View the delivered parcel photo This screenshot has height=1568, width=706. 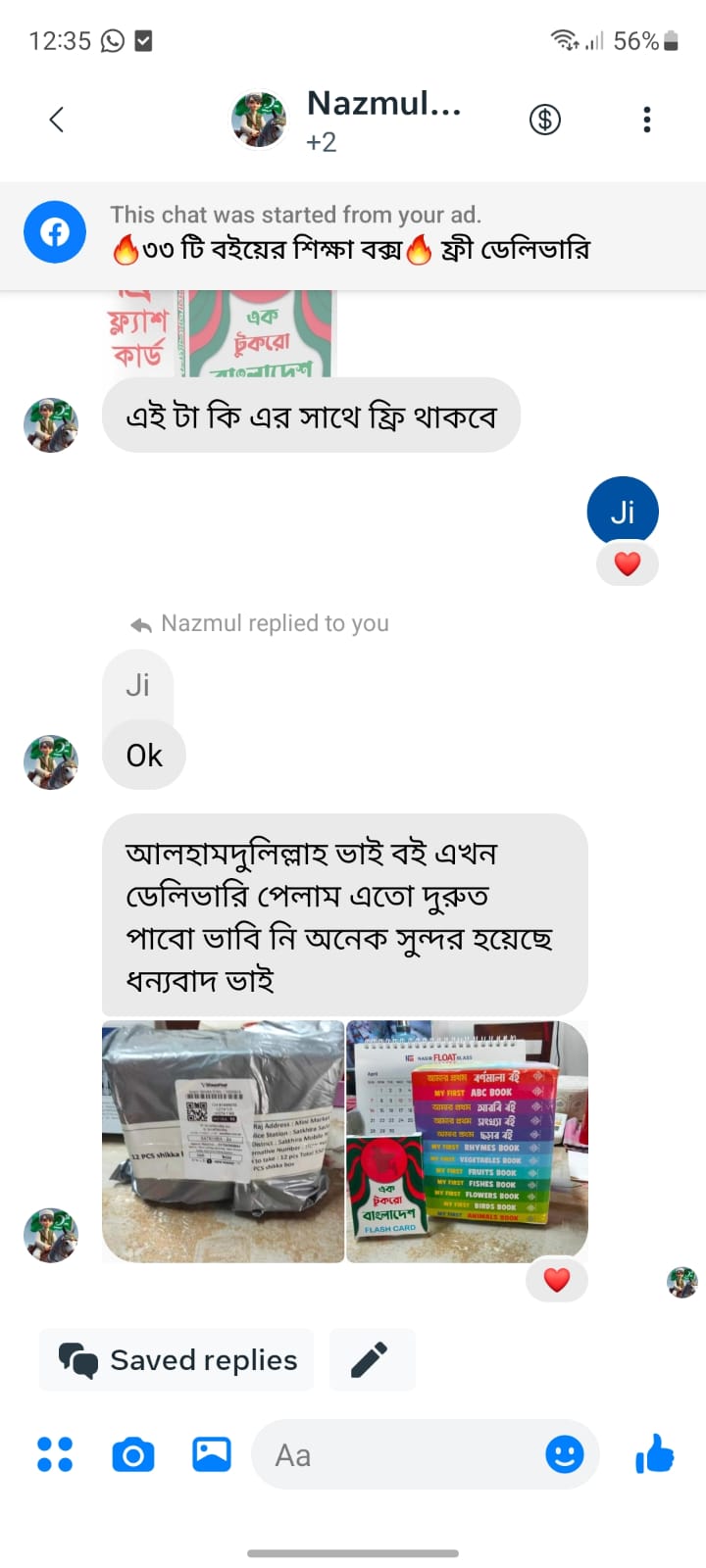tap(223, 1142)
